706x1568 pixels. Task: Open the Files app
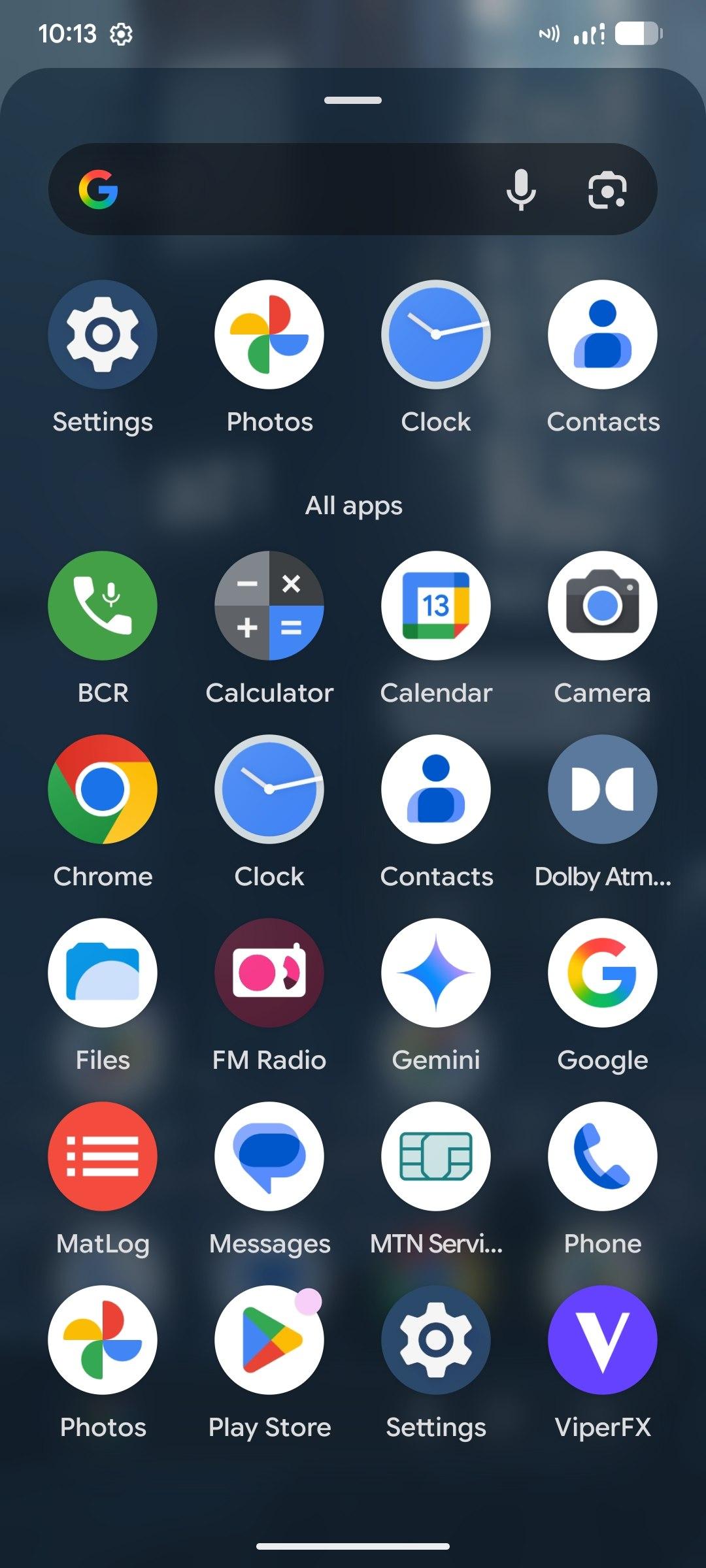click(x=103, y=973)
